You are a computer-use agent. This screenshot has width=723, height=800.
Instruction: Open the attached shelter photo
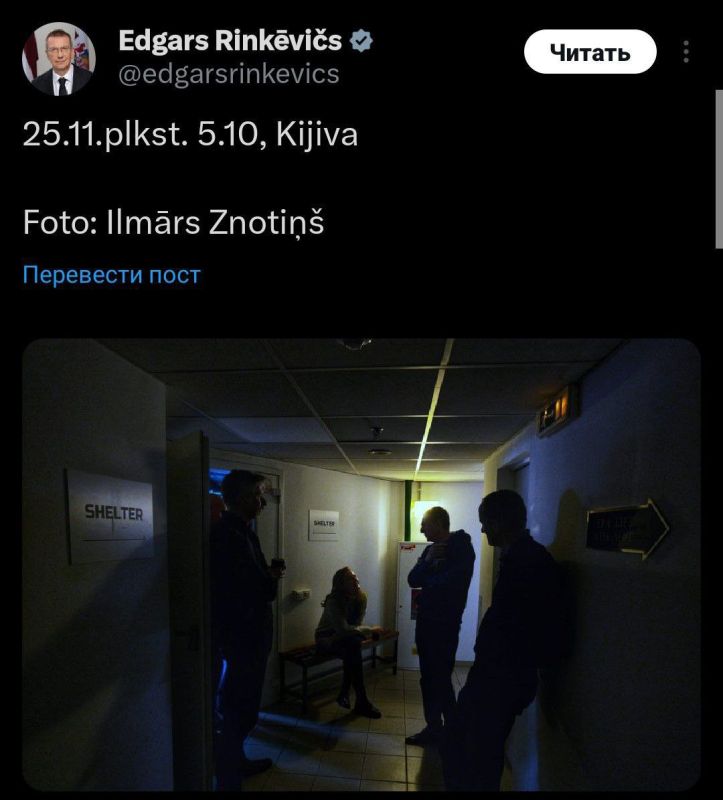click(x=361, y=565)
